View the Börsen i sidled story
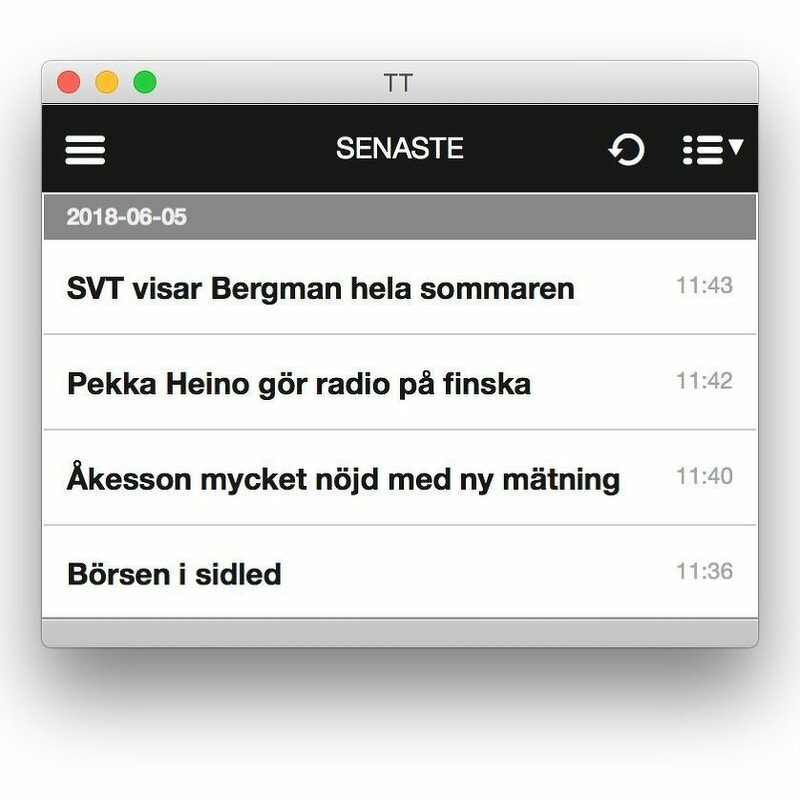The height and width of the screenshot is (800, 800). [174, 574]
